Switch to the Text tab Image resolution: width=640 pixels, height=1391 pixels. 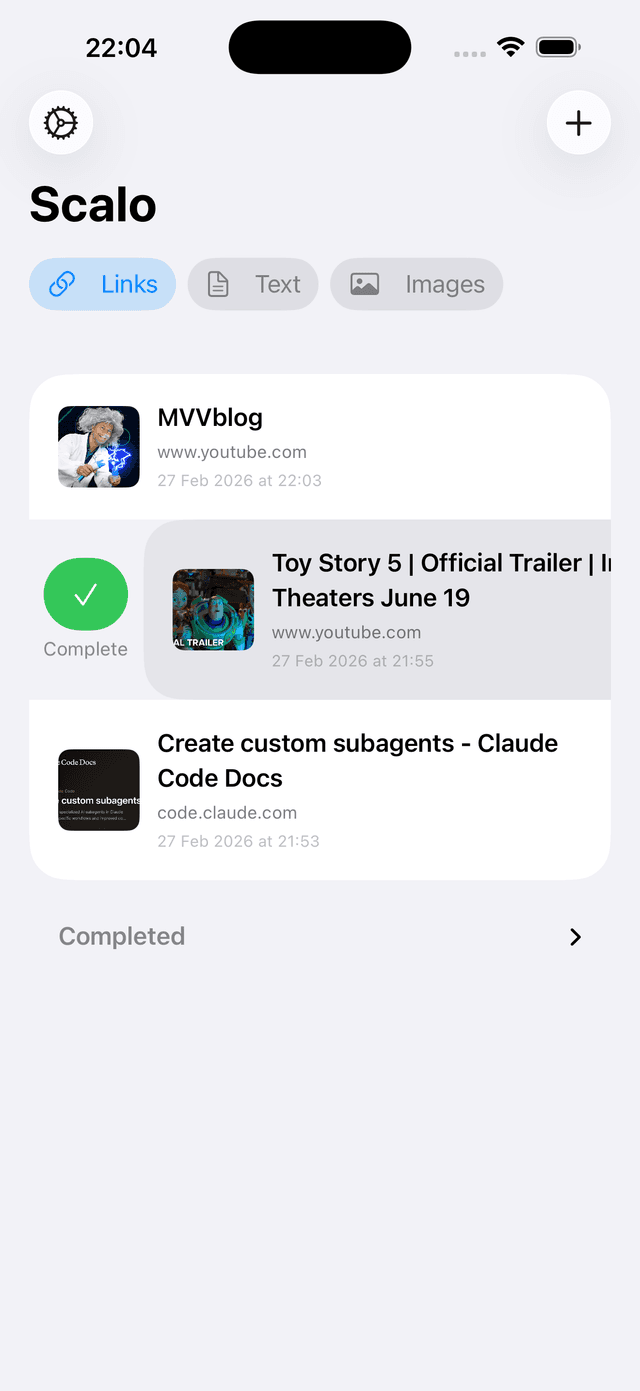pos(254,284)
